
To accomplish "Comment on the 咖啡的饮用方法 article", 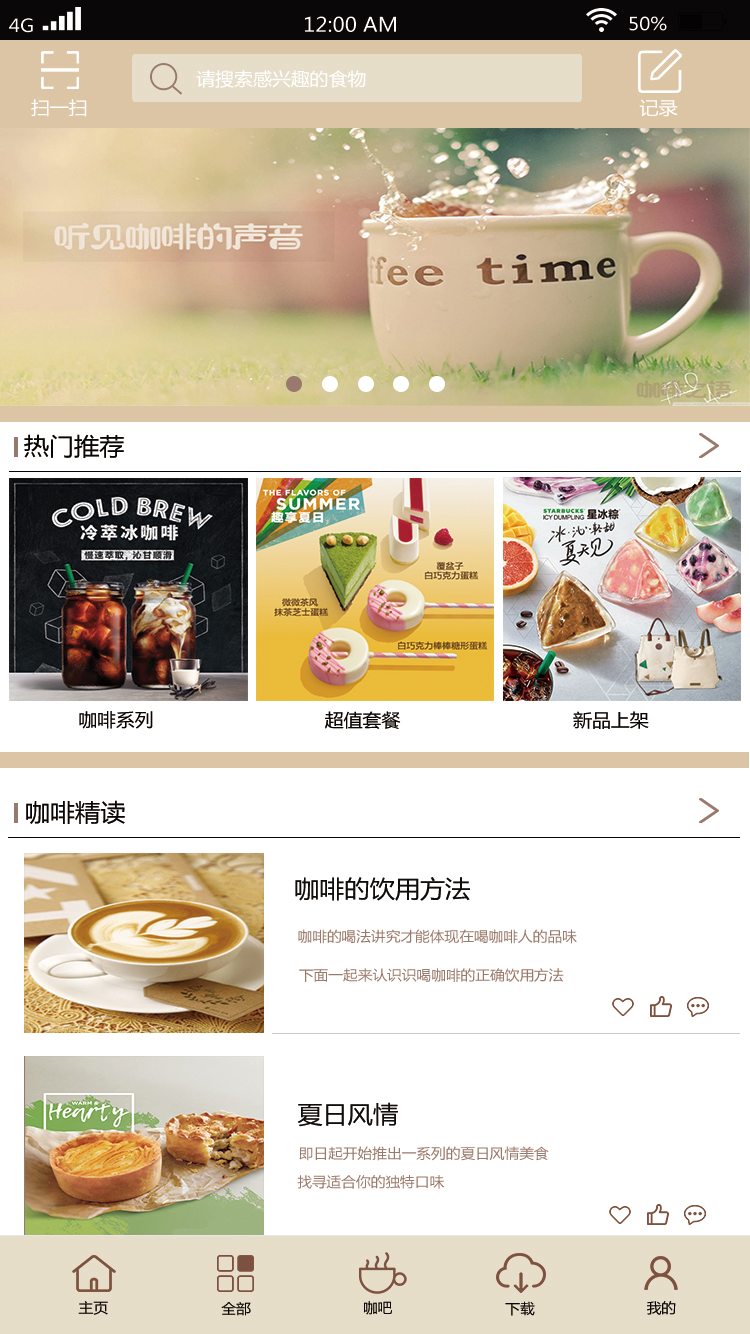I will [698, 1007].
